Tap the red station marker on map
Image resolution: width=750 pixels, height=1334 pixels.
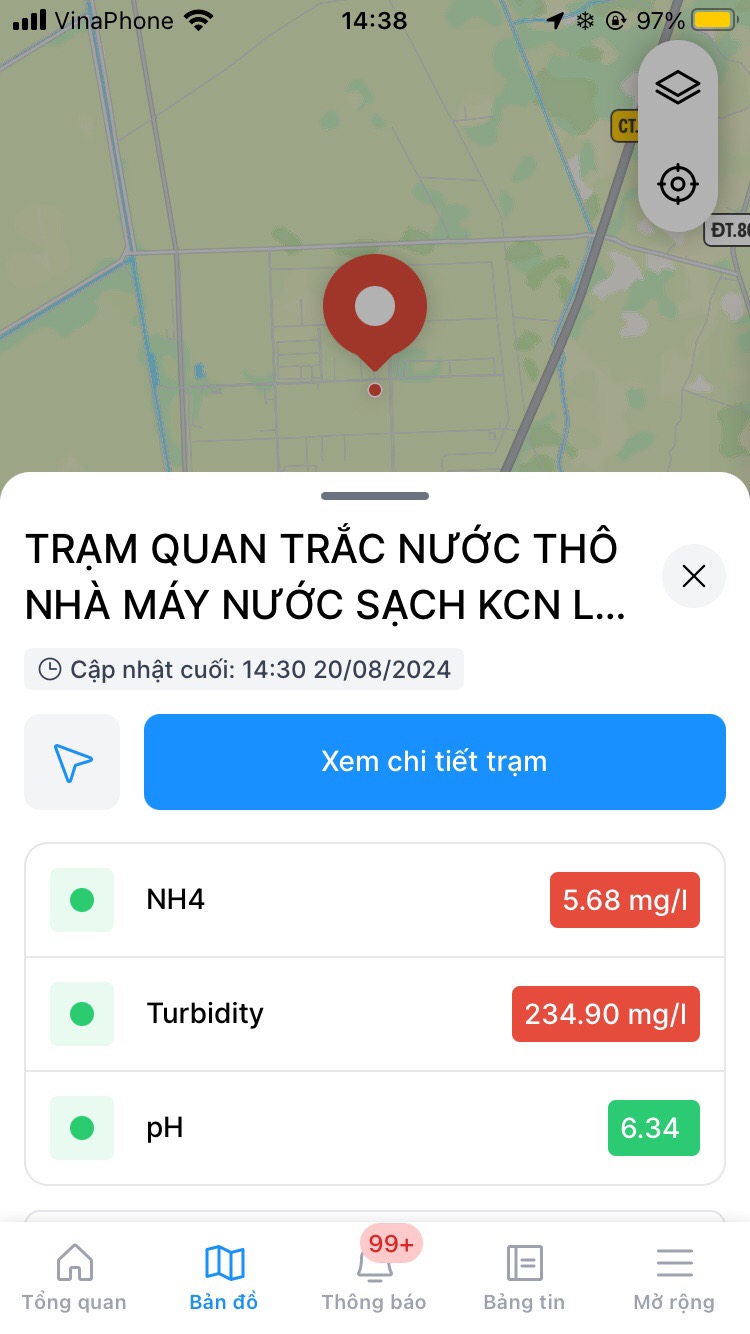pos(375,312)
